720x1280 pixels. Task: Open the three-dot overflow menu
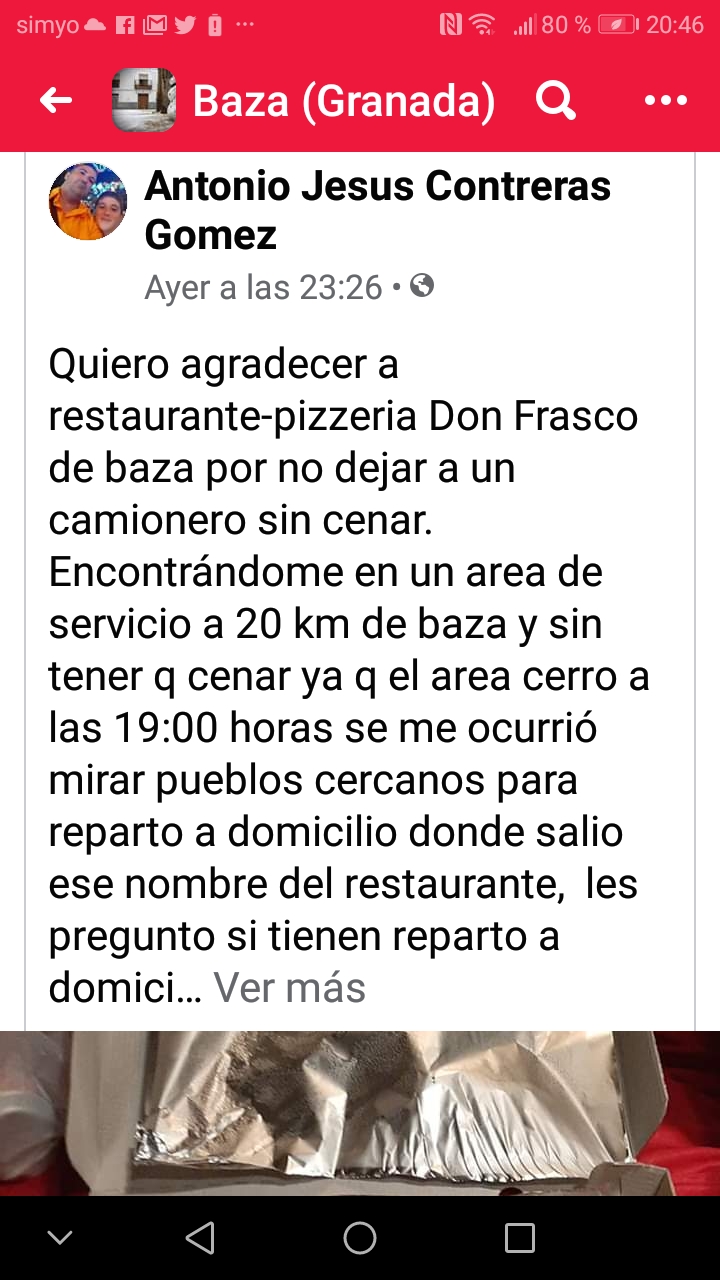tap(667, 100)
